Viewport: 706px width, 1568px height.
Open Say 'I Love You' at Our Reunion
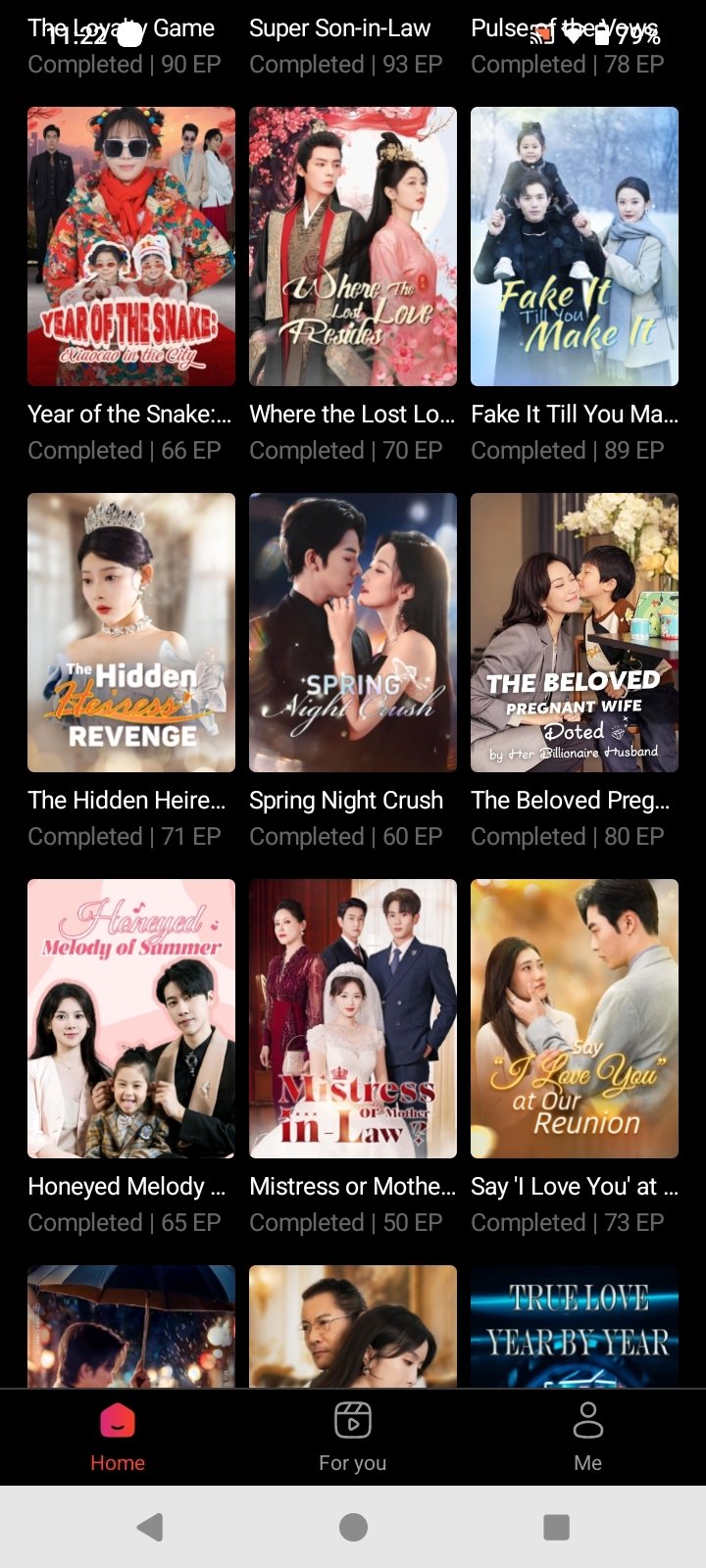(x=575, y=1018)
